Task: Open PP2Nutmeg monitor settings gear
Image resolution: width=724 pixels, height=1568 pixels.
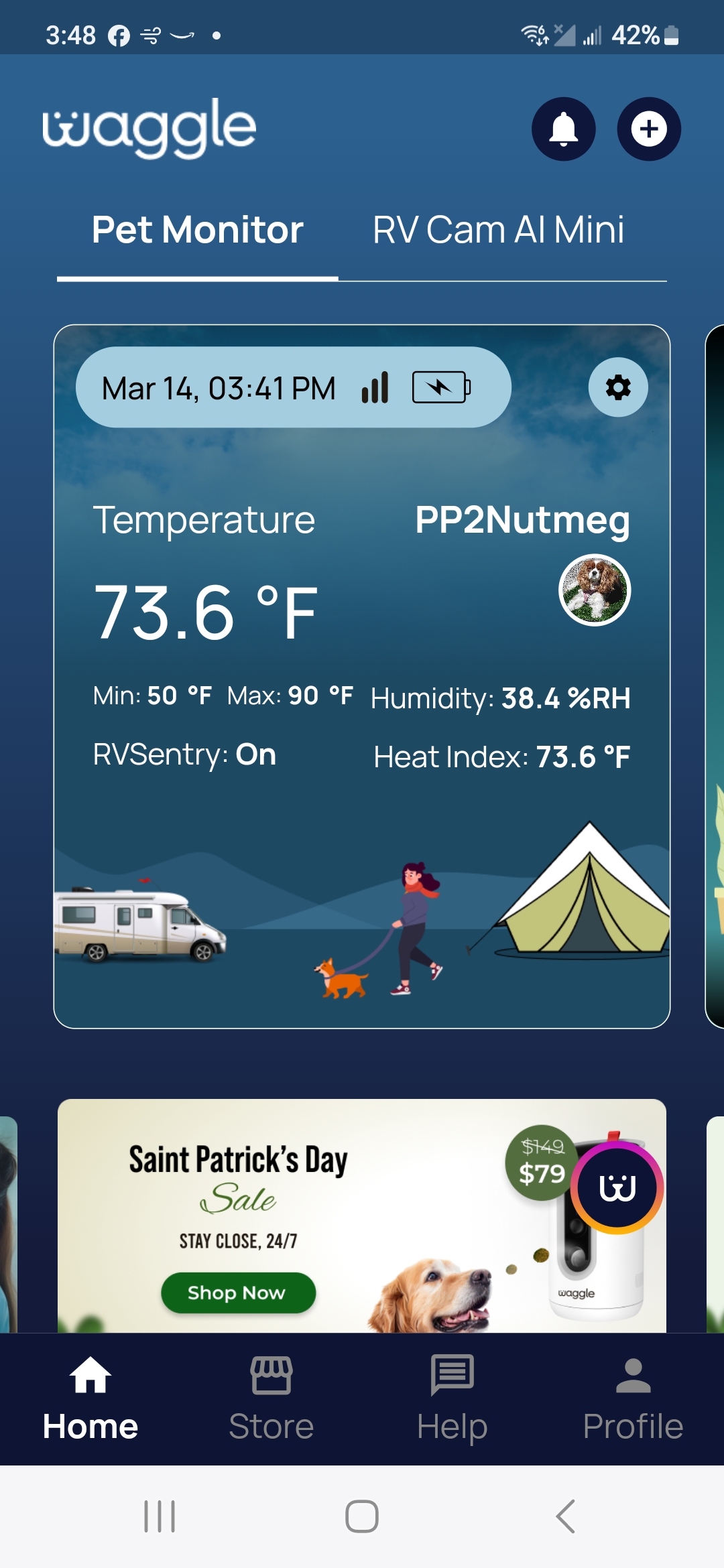Action: point(617,387)
